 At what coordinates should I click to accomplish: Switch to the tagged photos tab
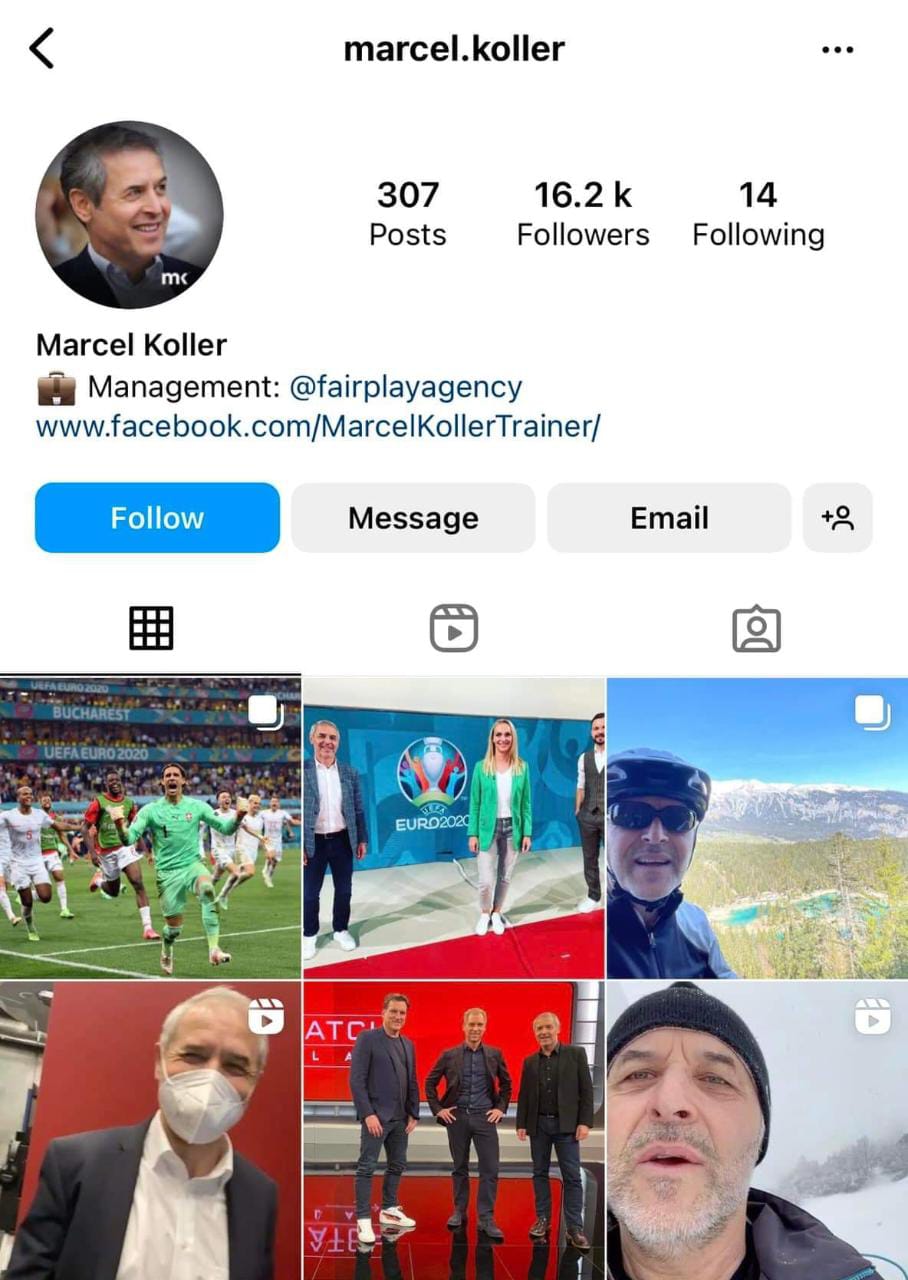[756, 629]
